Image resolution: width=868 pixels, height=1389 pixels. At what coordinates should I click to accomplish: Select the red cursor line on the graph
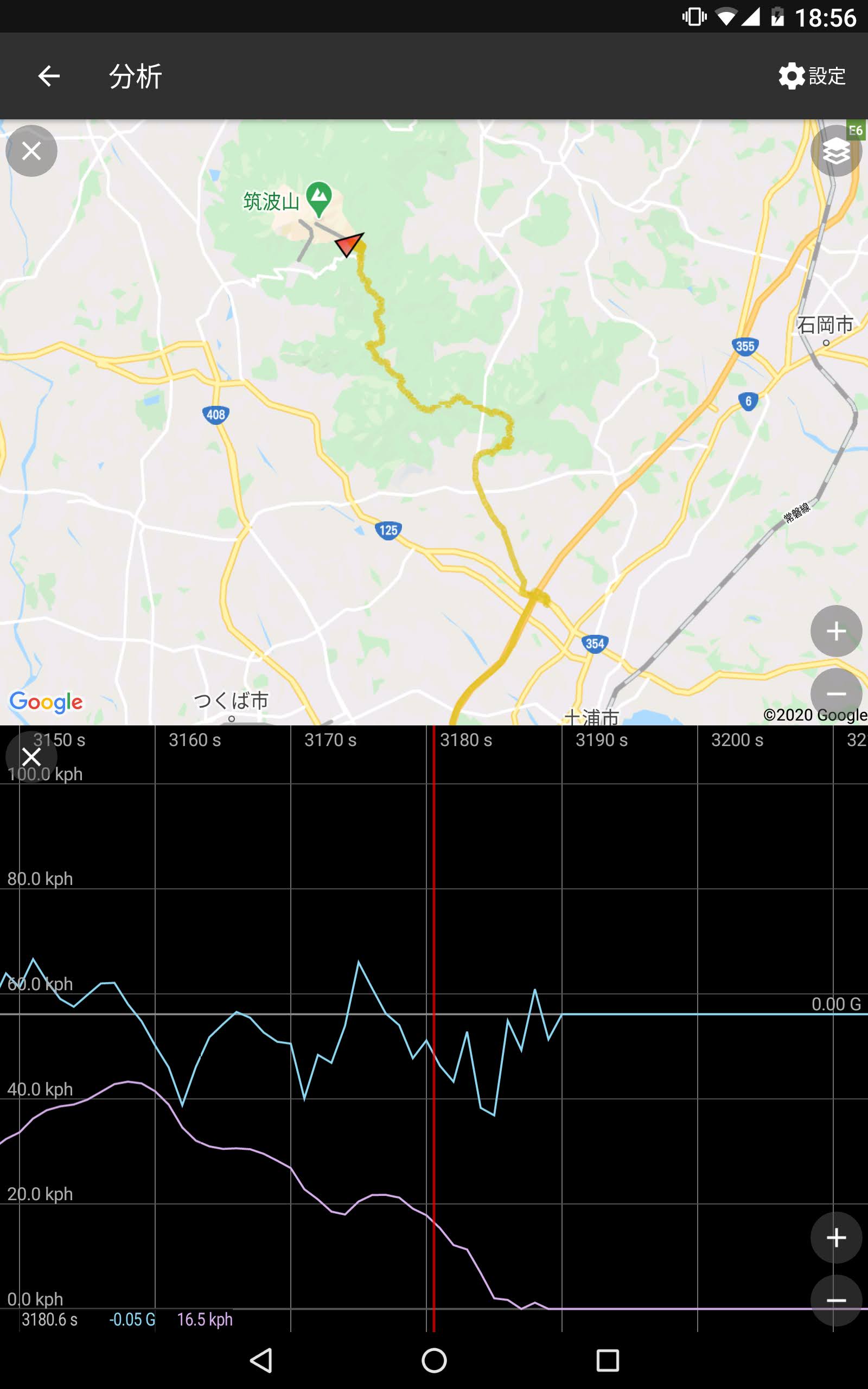(x=434, y=1033)
